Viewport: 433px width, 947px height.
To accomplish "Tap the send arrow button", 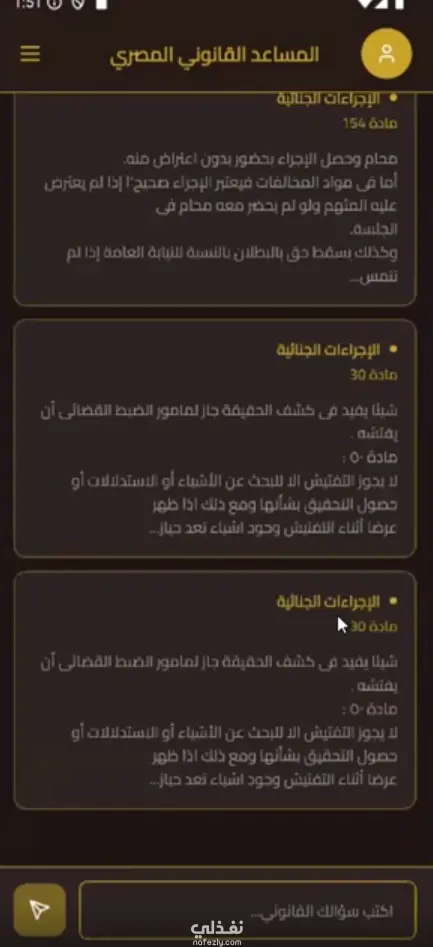I will [x=40, y=910].
